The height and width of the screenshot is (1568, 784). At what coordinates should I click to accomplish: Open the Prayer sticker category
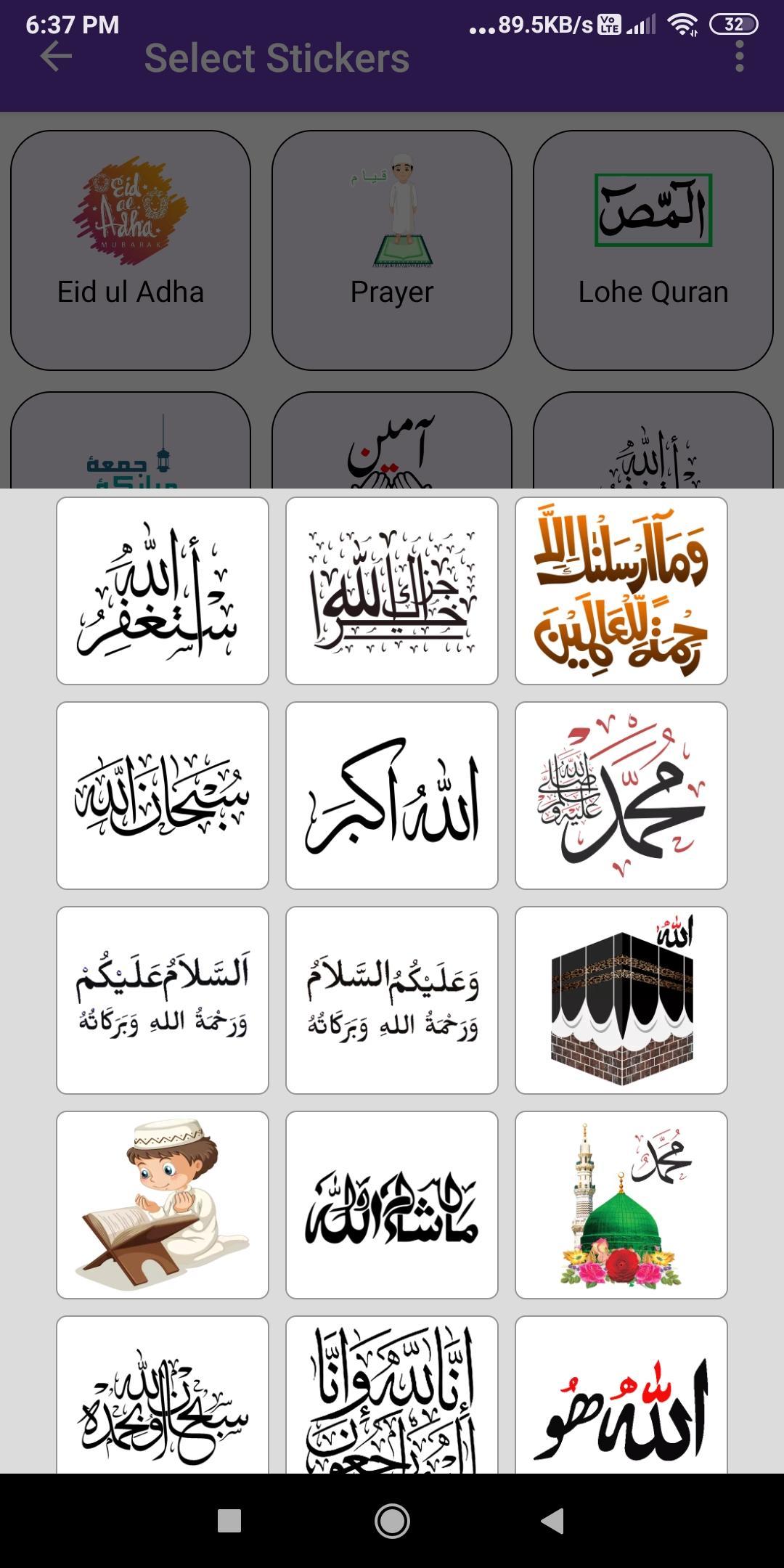point(392,250)
